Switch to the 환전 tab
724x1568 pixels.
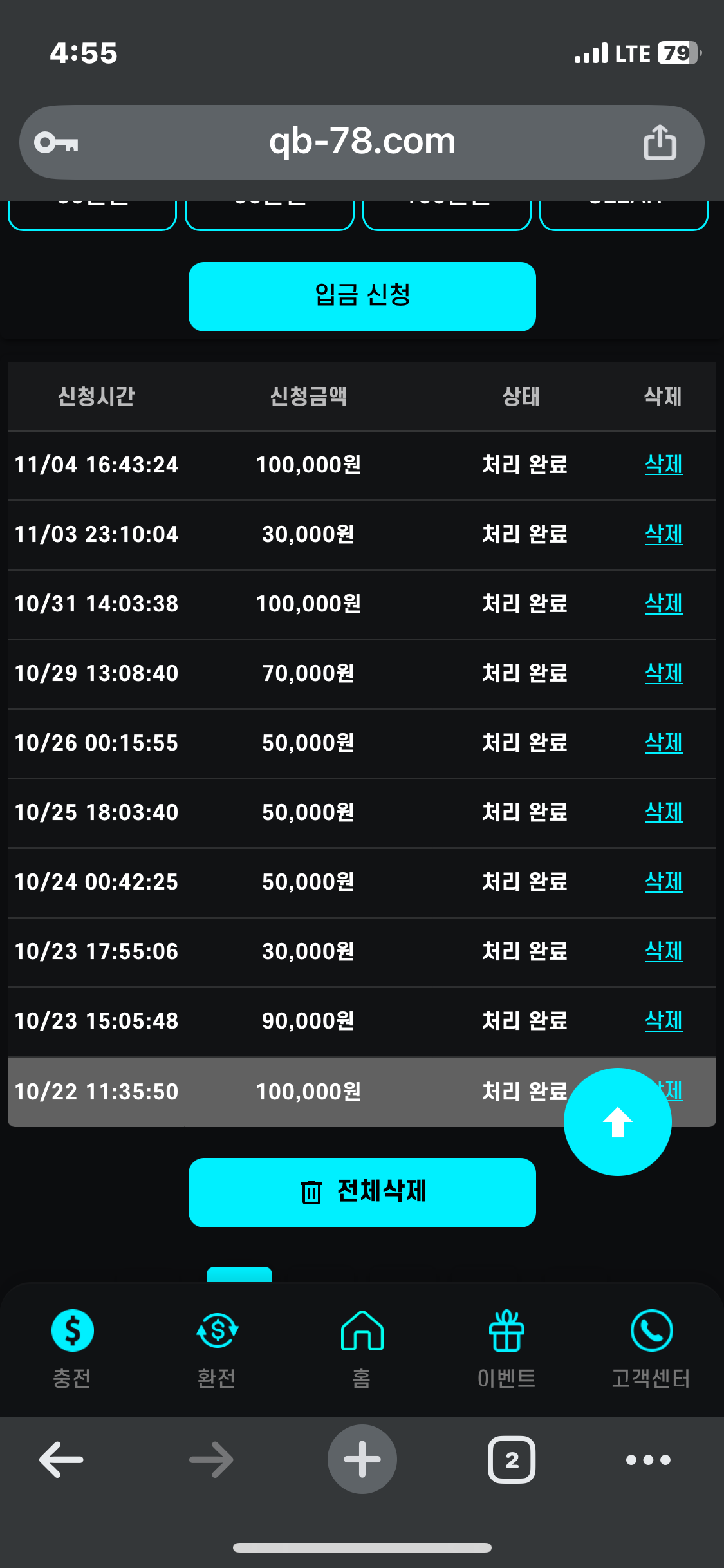pos(217,1345)
